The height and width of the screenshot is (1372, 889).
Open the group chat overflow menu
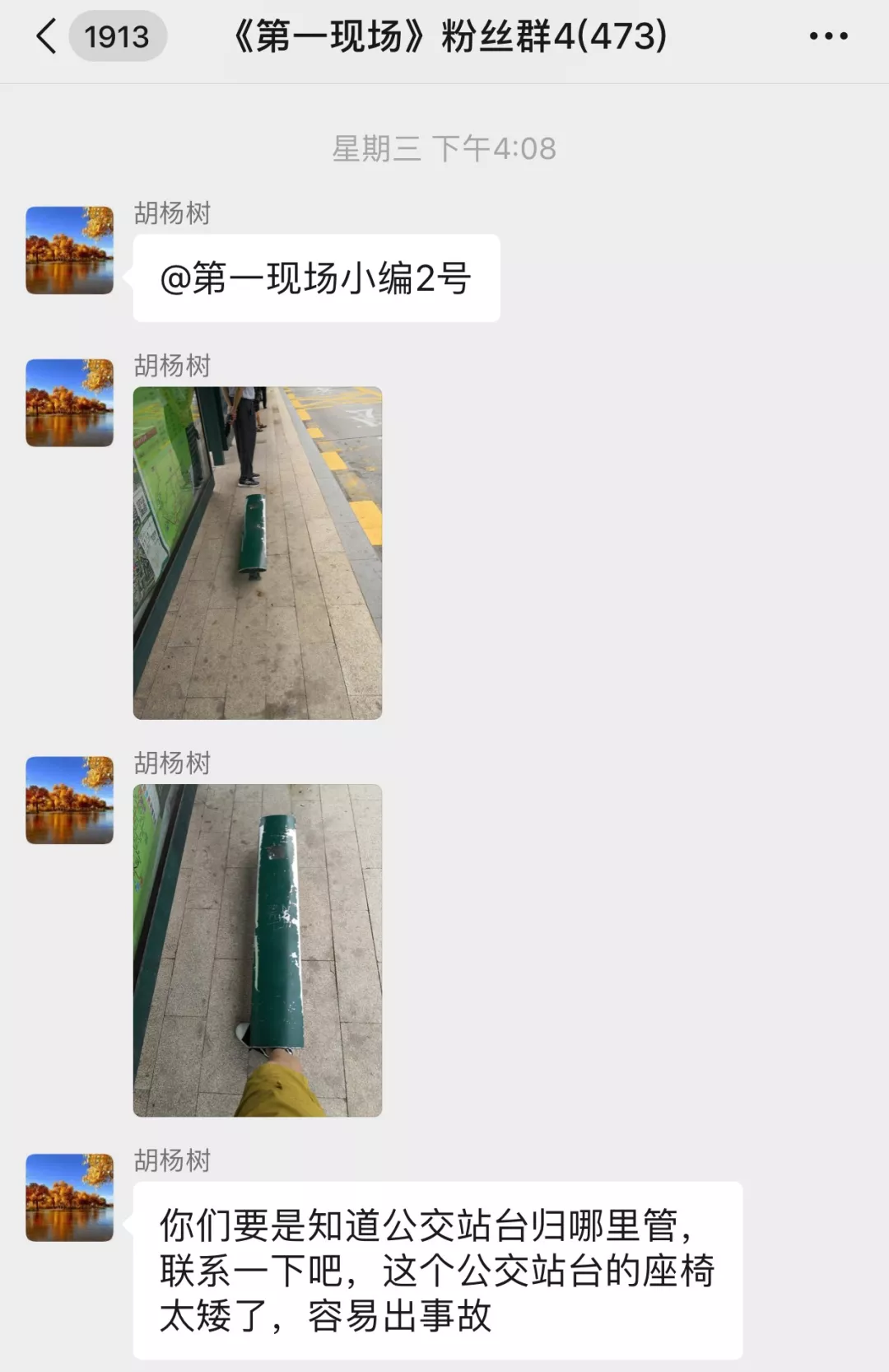[828, 37]
